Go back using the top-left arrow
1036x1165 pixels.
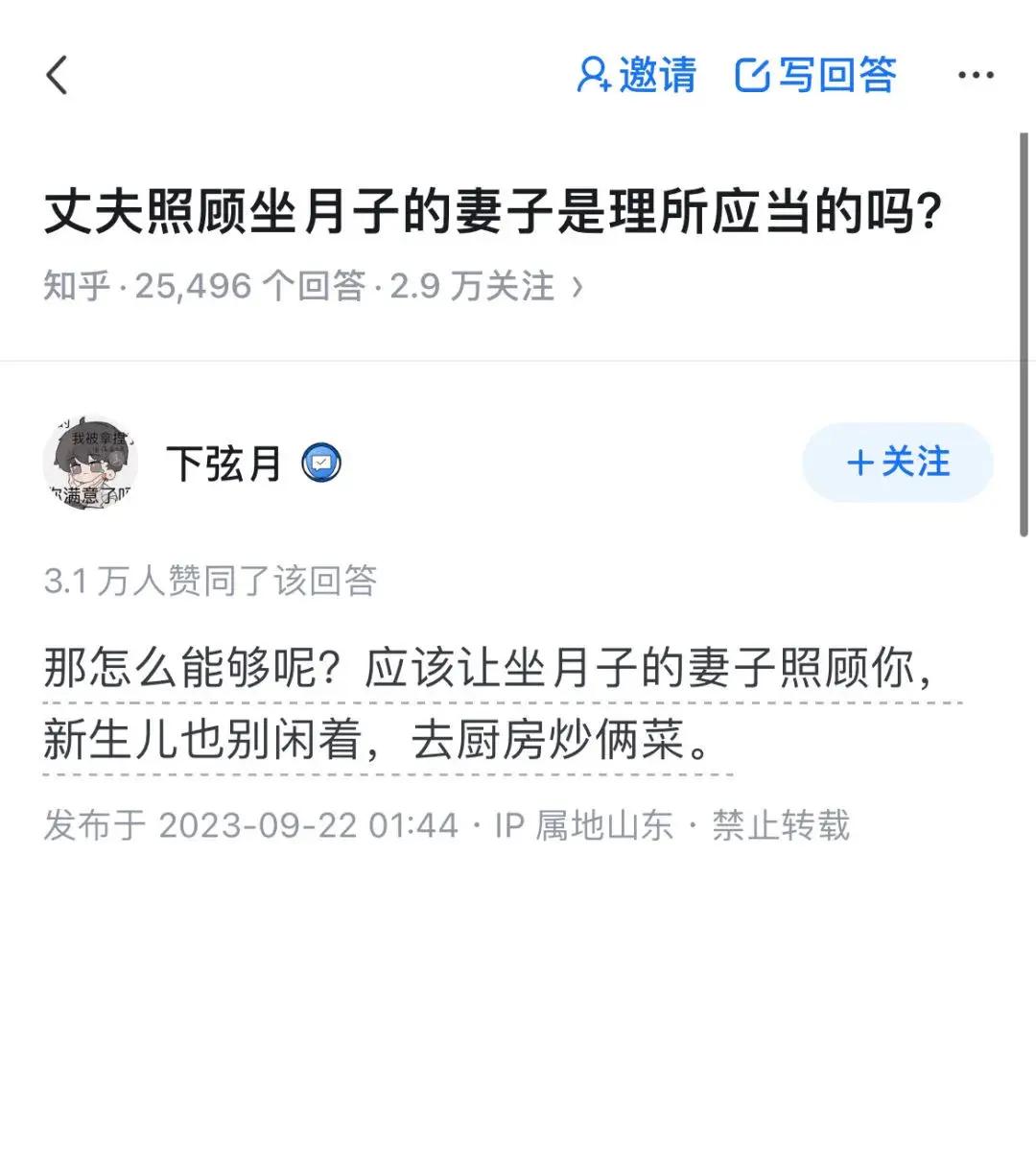pyautogui.click(x=58, y=75)
